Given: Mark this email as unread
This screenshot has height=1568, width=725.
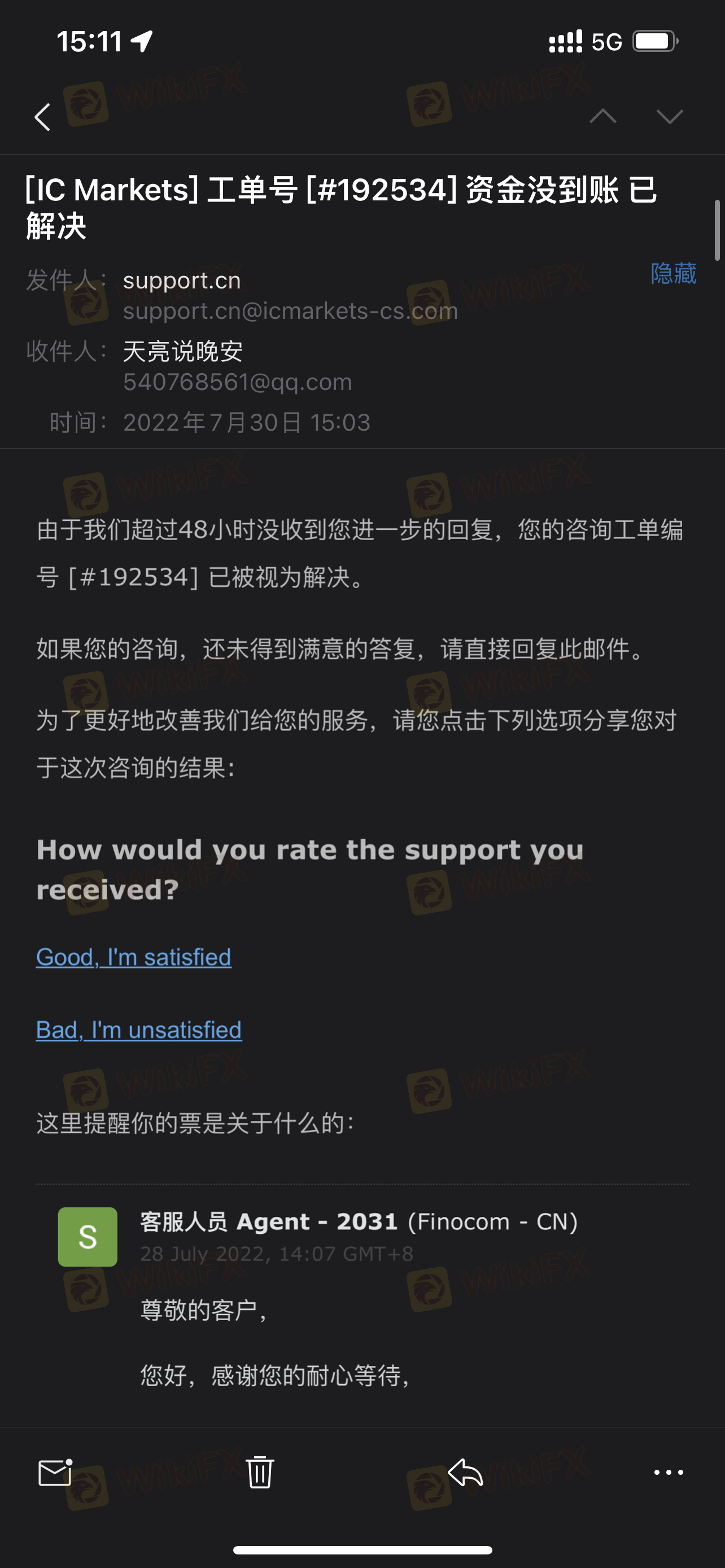Looking at the screenshot, I should pyautogui.click(x=55, y=1472).
